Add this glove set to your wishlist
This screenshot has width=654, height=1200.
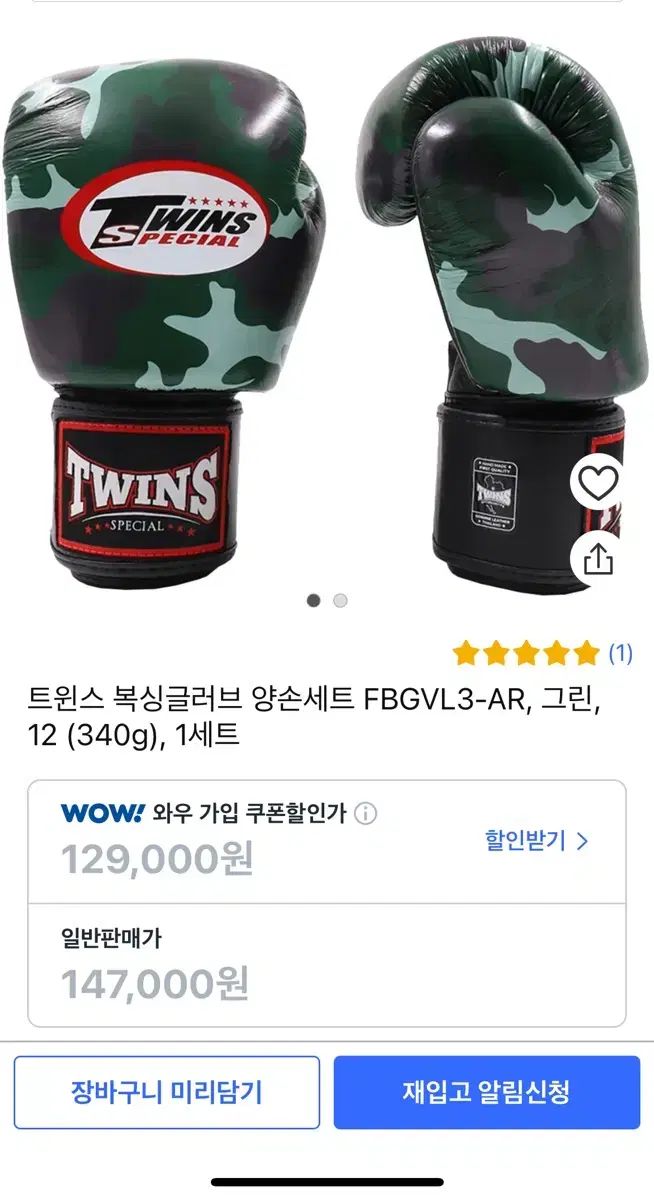click(x=599, y=485)
